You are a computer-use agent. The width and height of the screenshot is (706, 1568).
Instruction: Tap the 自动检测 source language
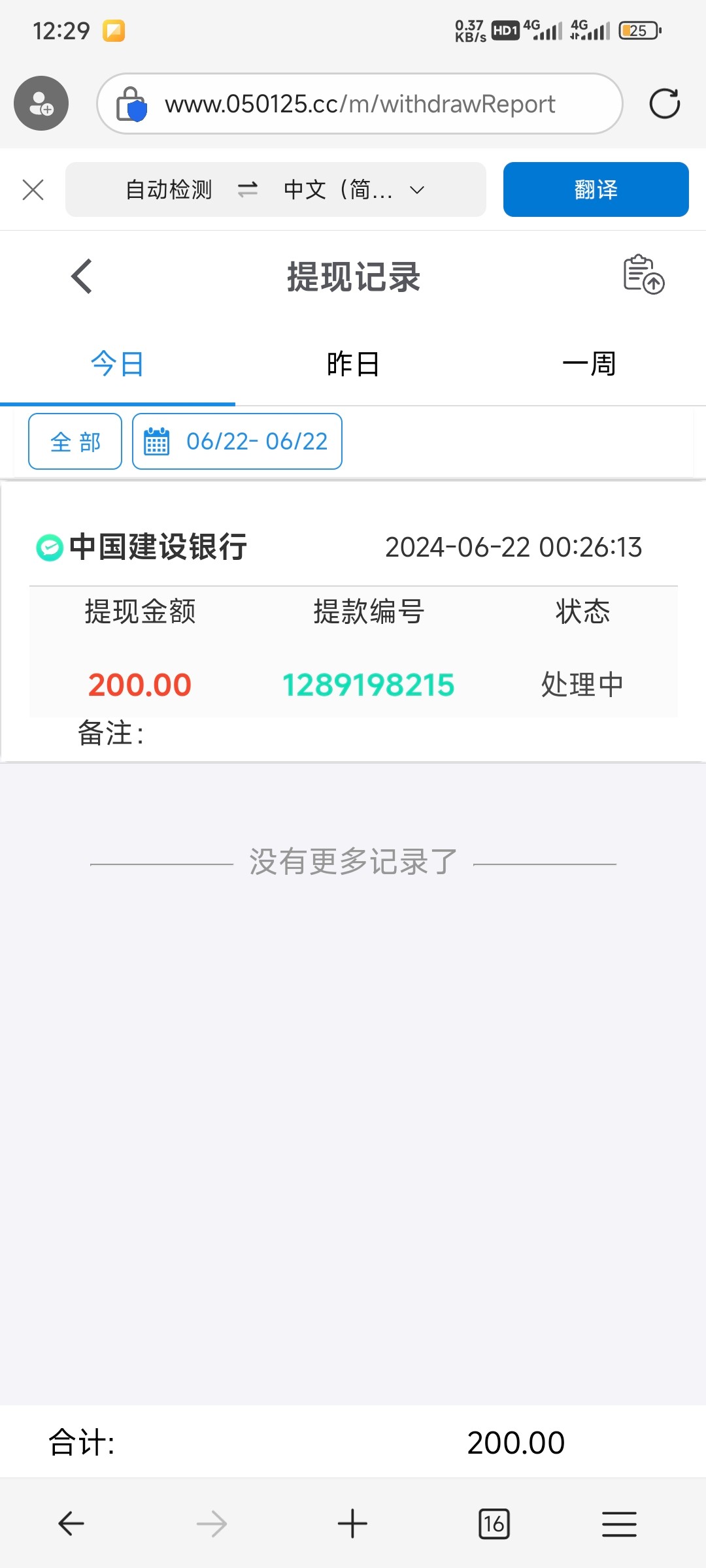(x=169, y=190)
